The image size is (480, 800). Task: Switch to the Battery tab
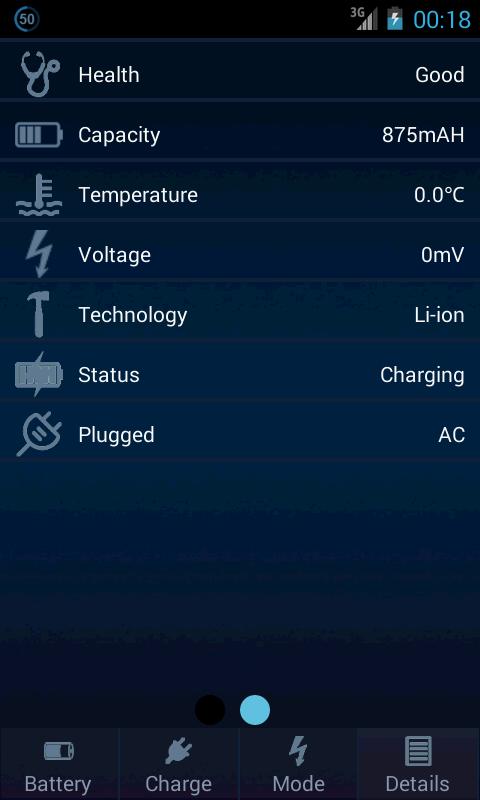(59, 764)
